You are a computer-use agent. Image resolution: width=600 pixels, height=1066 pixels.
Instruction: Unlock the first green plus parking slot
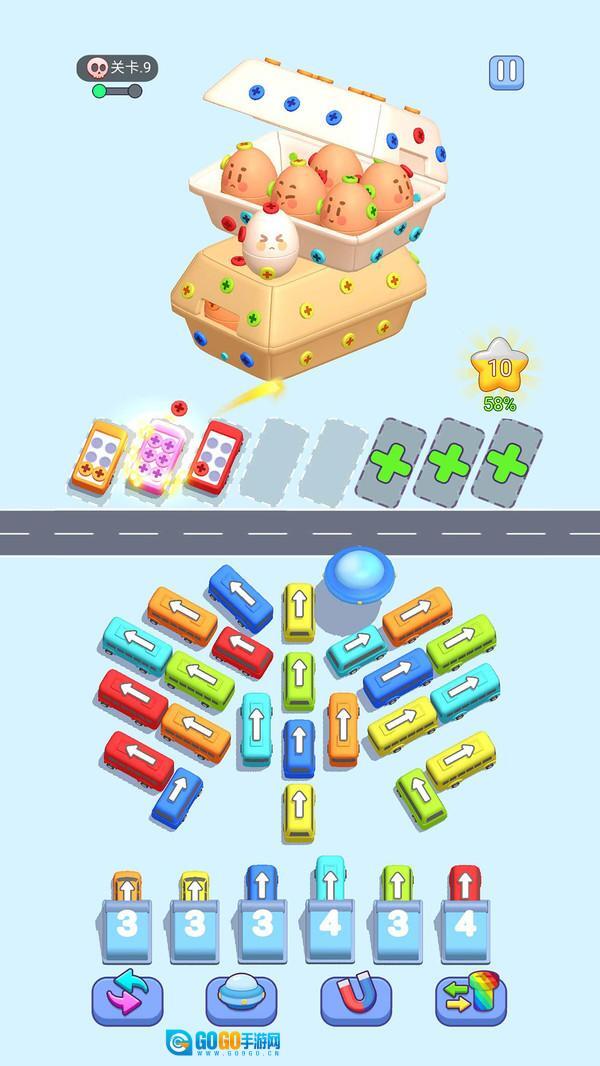(x=390, y=463)
